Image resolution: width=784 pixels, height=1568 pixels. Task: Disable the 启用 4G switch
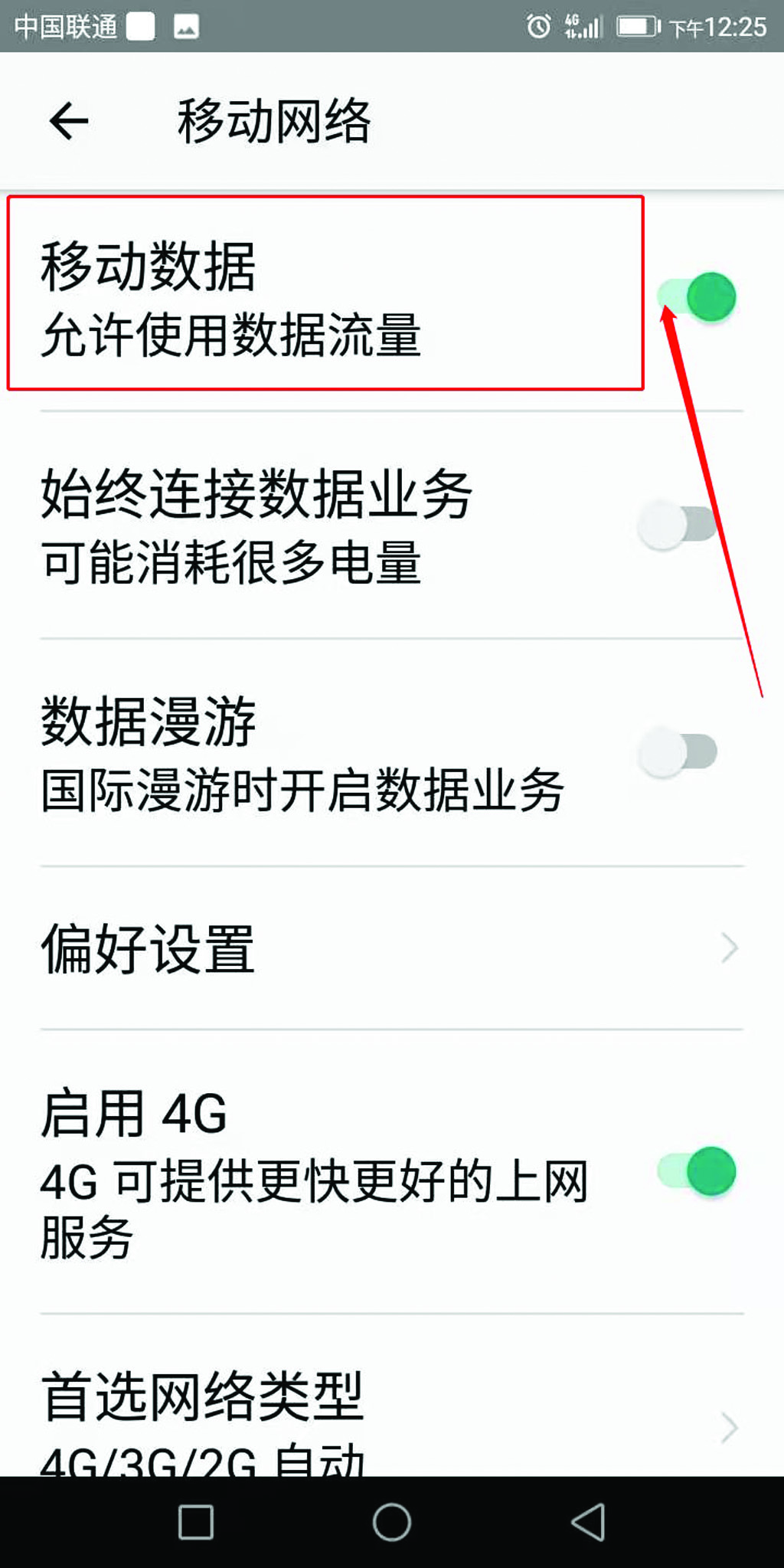click(x=697, y=1171)
